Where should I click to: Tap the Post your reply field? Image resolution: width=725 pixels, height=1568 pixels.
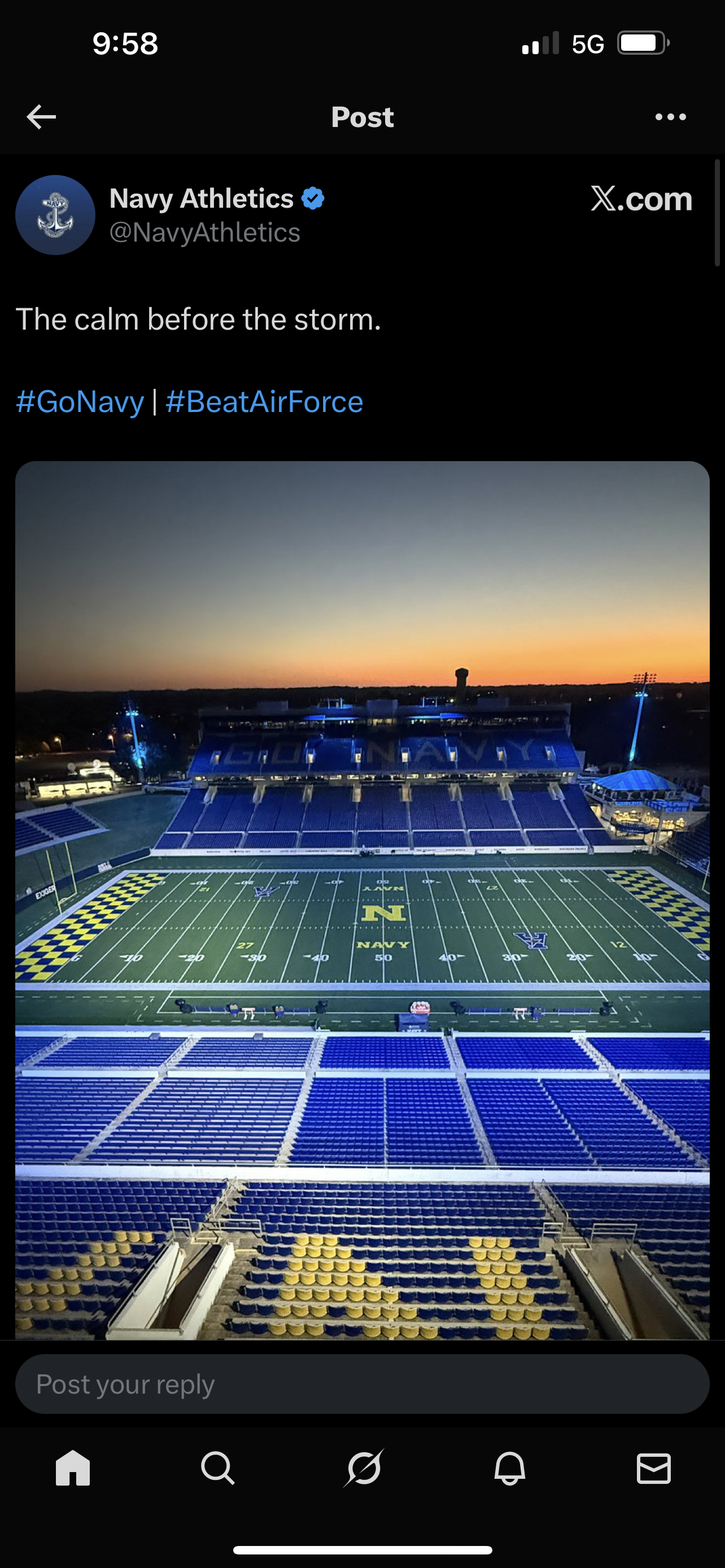[362, 1383]
